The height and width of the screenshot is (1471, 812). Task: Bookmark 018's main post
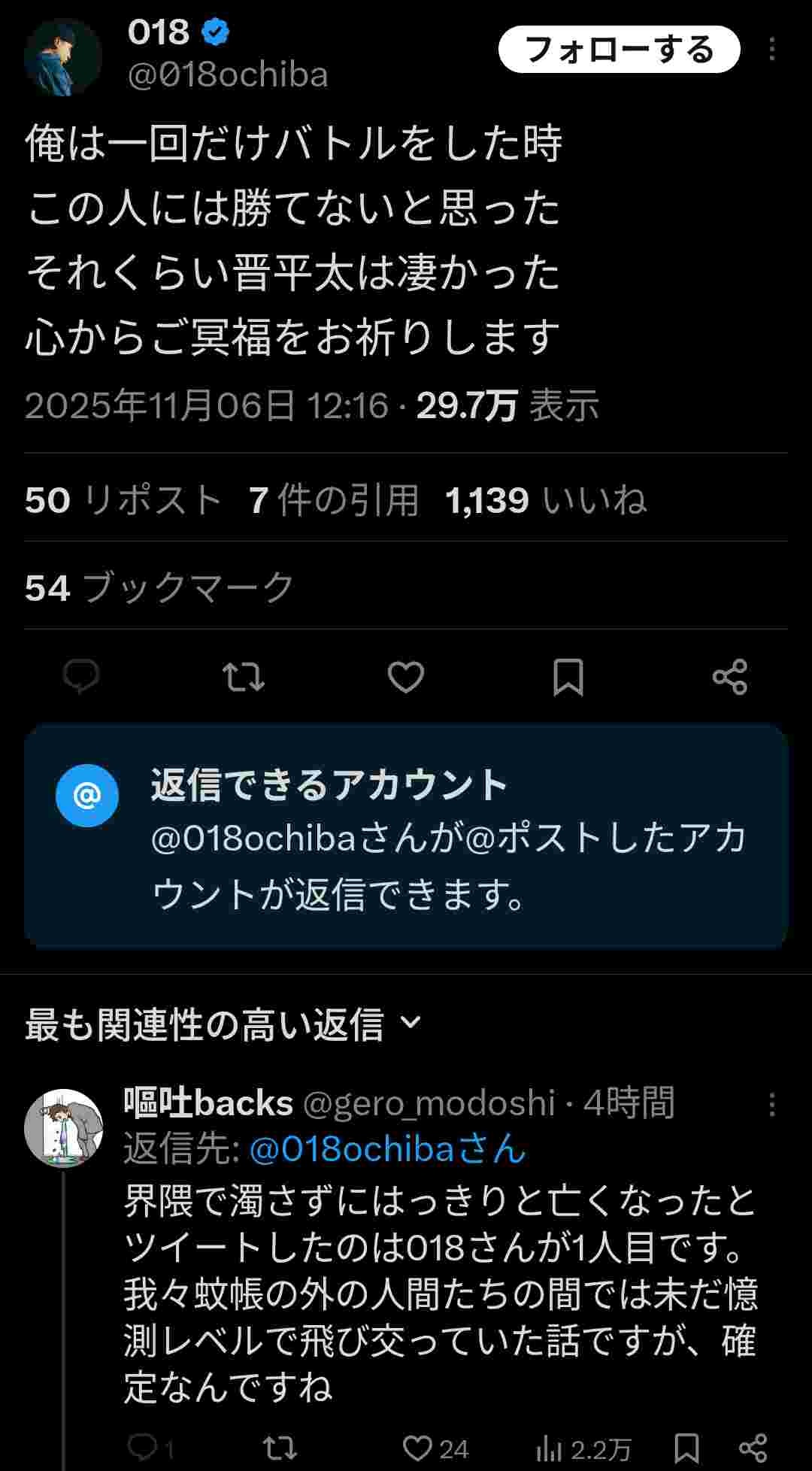[x=568, y=676]
